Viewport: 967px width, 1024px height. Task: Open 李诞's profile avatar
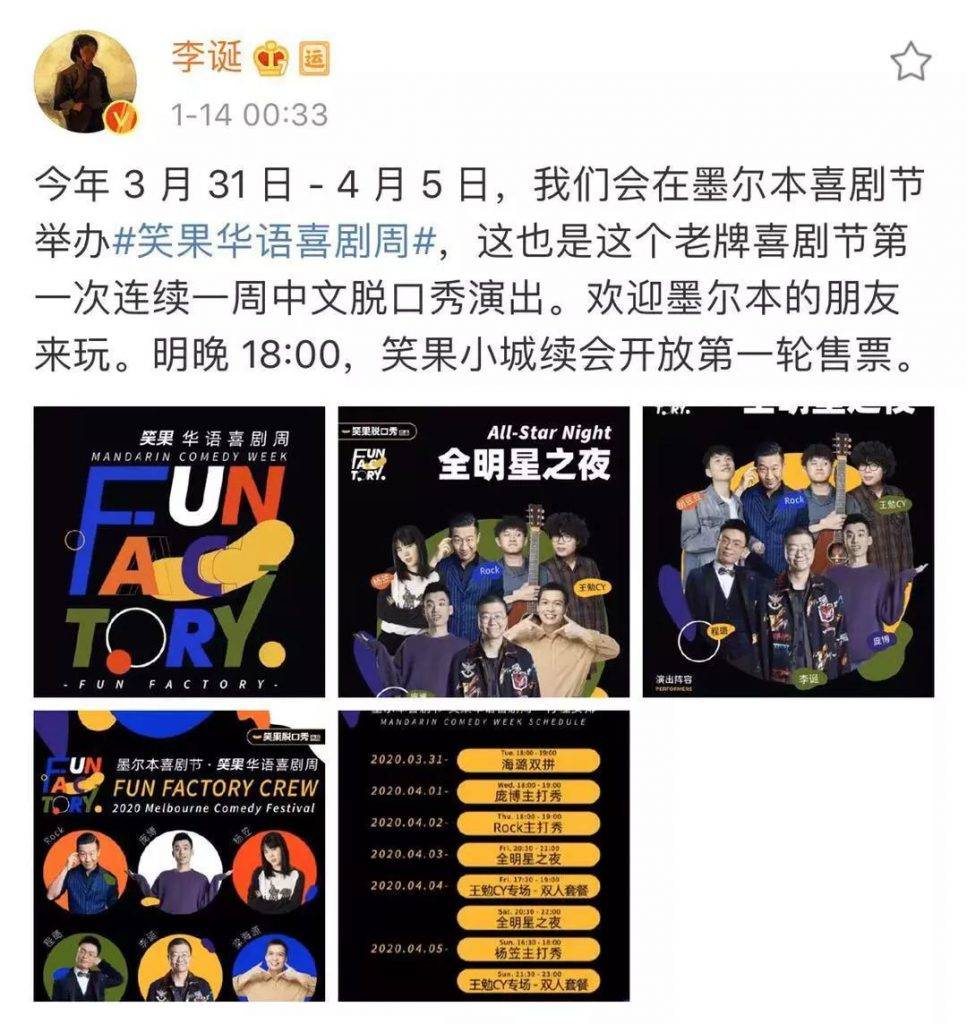click(87, 88)
